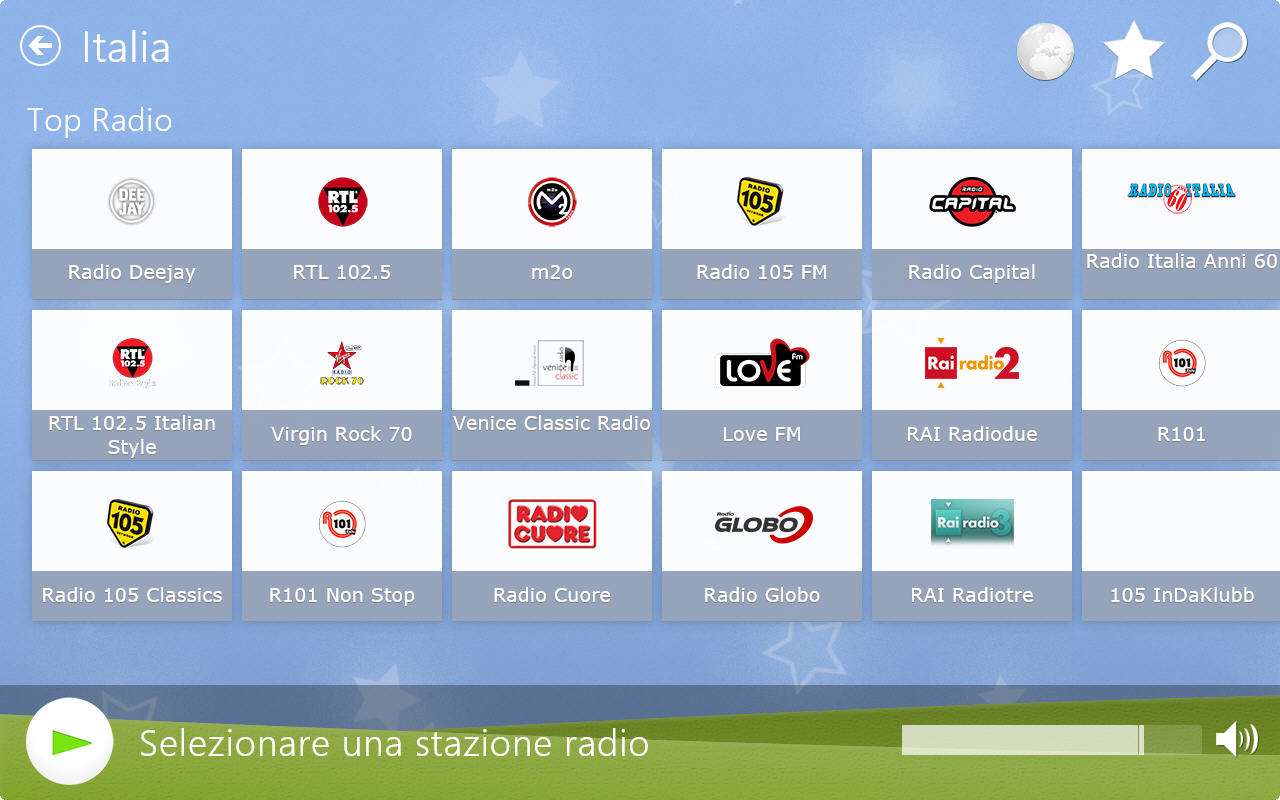The width and height of the screenshot is (1280, 800).
Task: Mute using the speaker icon
Action: point(1236,740)
